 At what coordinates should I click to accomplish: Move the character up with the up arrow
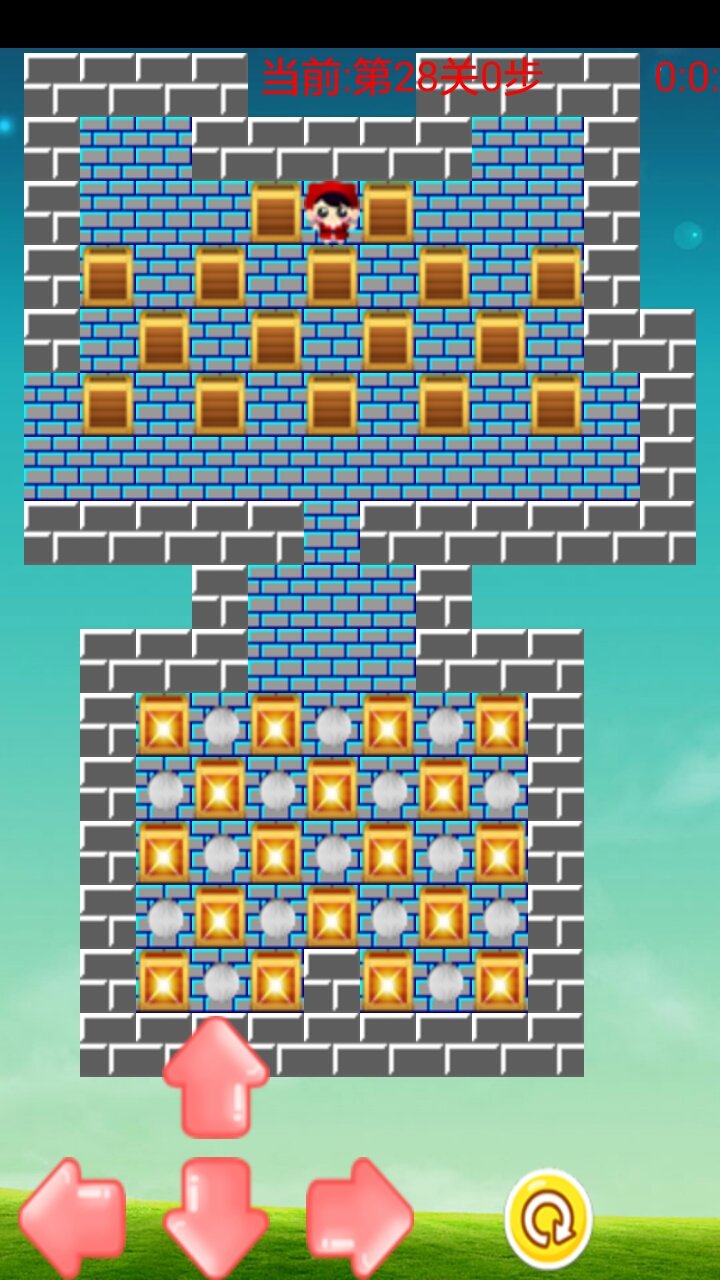(x=216, y=1077)
